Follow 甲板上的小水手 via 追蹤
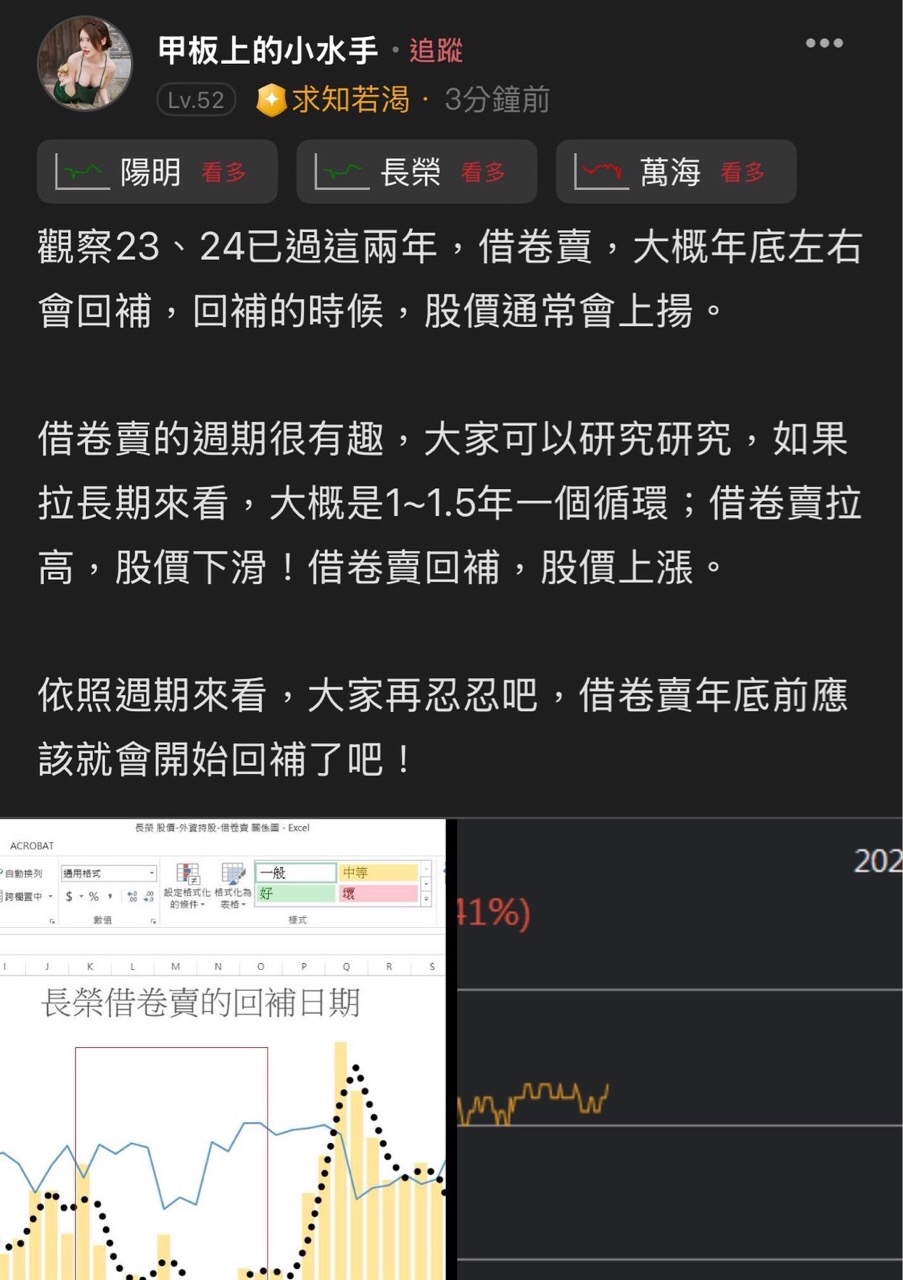Screen dimensions: 903x1280 click(436, 51)
